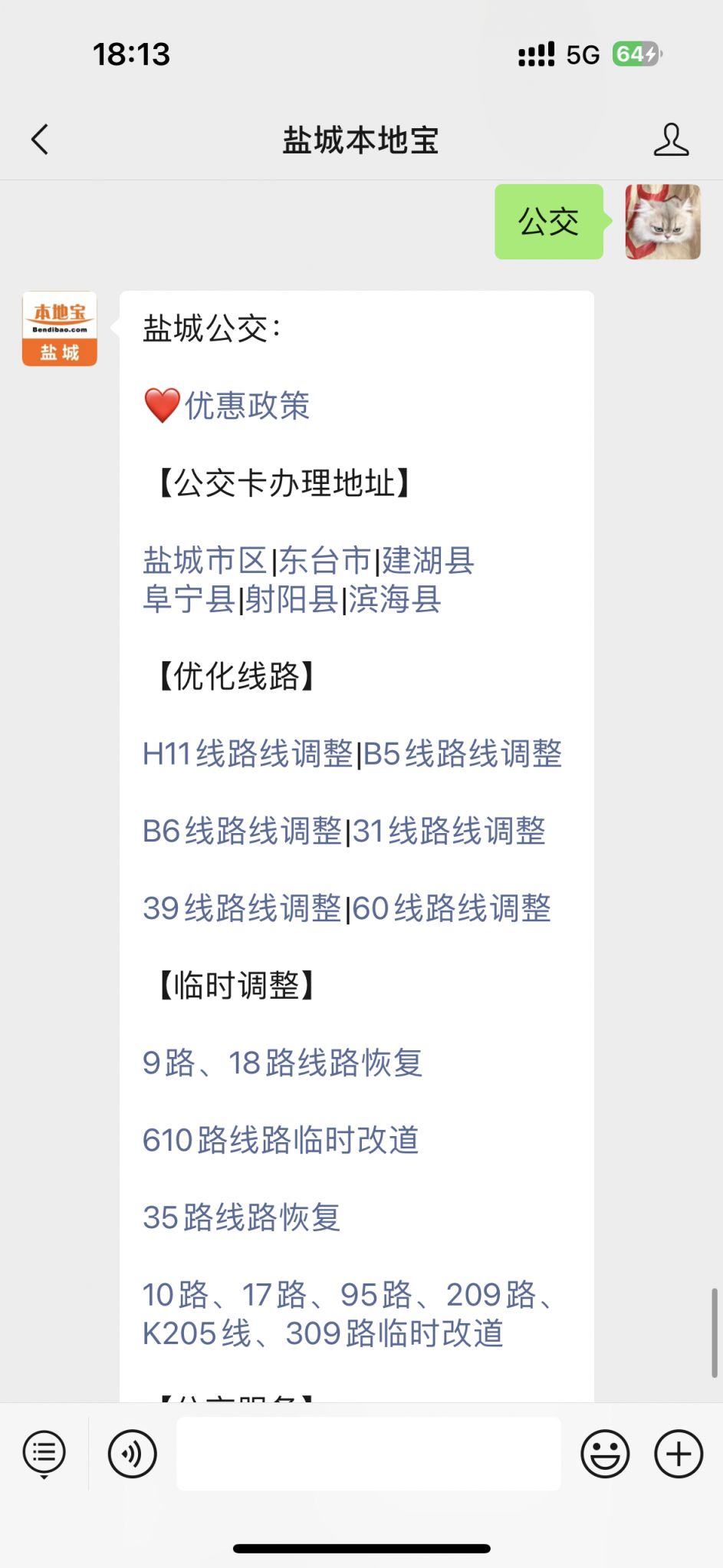Open 9路、18路线路恢复 link
Image resolution: width=723 pixels, height=1568 pixels.
tap(283, 1063)
